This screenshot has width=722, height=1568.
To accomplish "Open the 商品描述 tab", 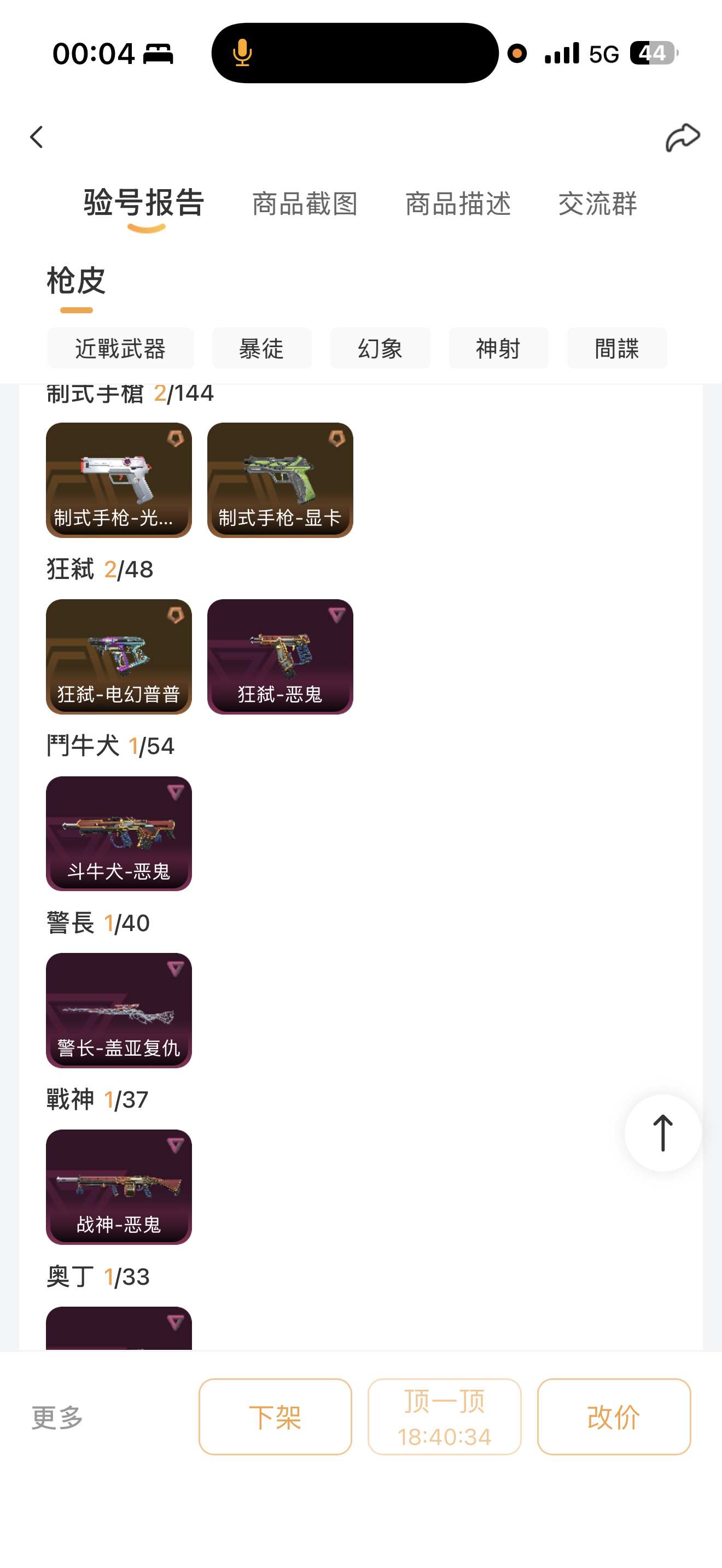I will tap(458, 203).
